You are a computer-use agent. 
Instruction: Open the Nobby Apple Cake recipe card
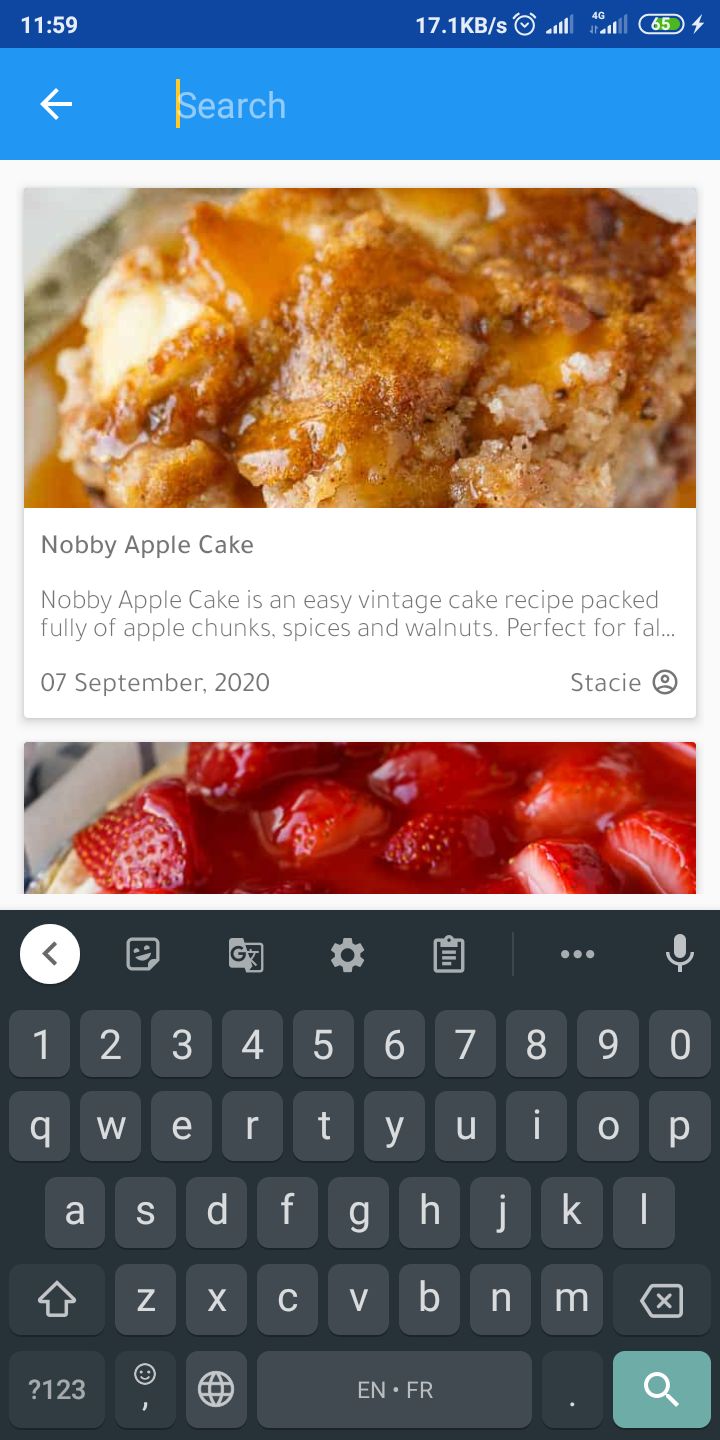tap(360, 452)
